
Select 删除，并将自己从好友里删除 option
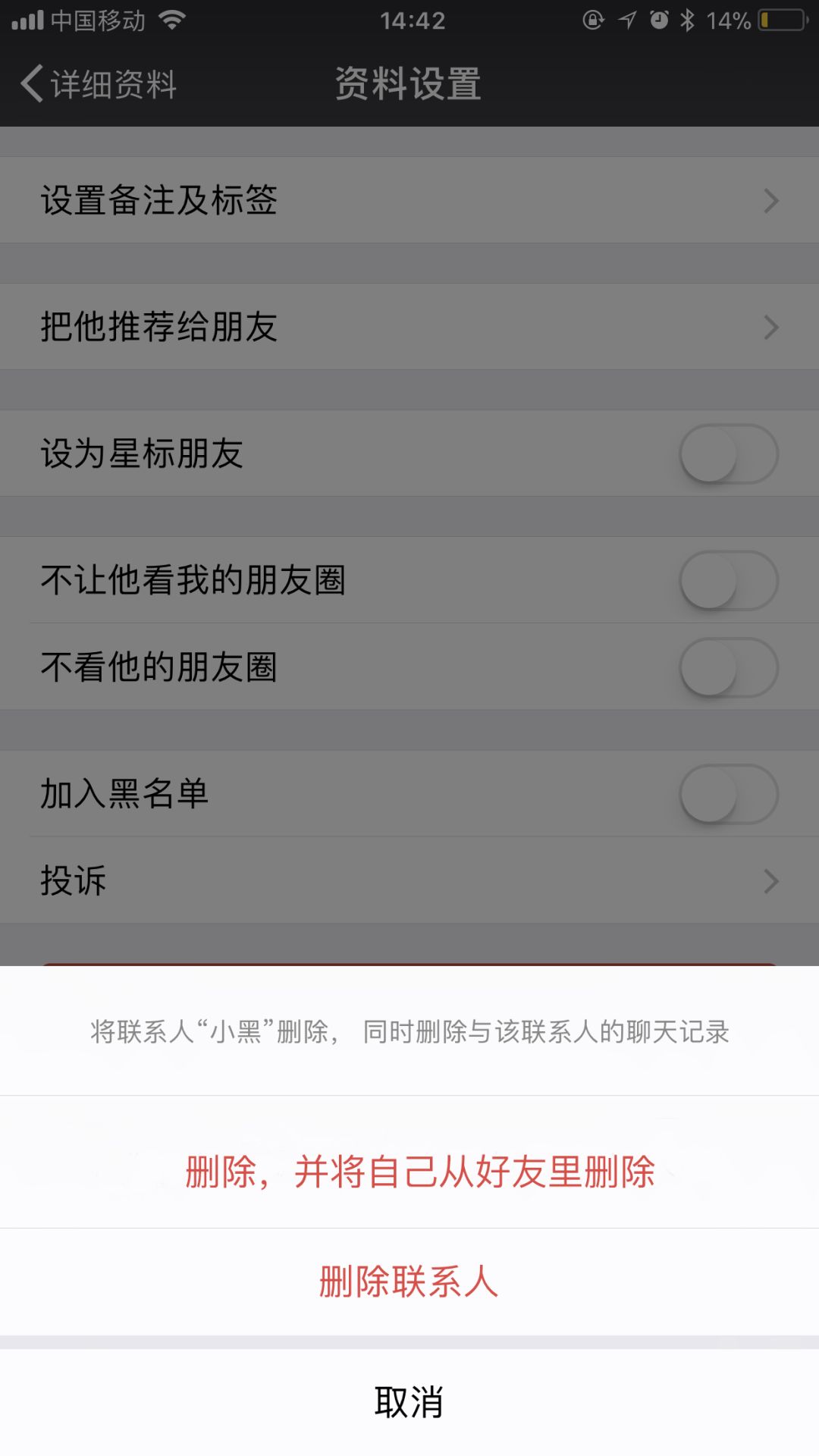pos(409,1172)
